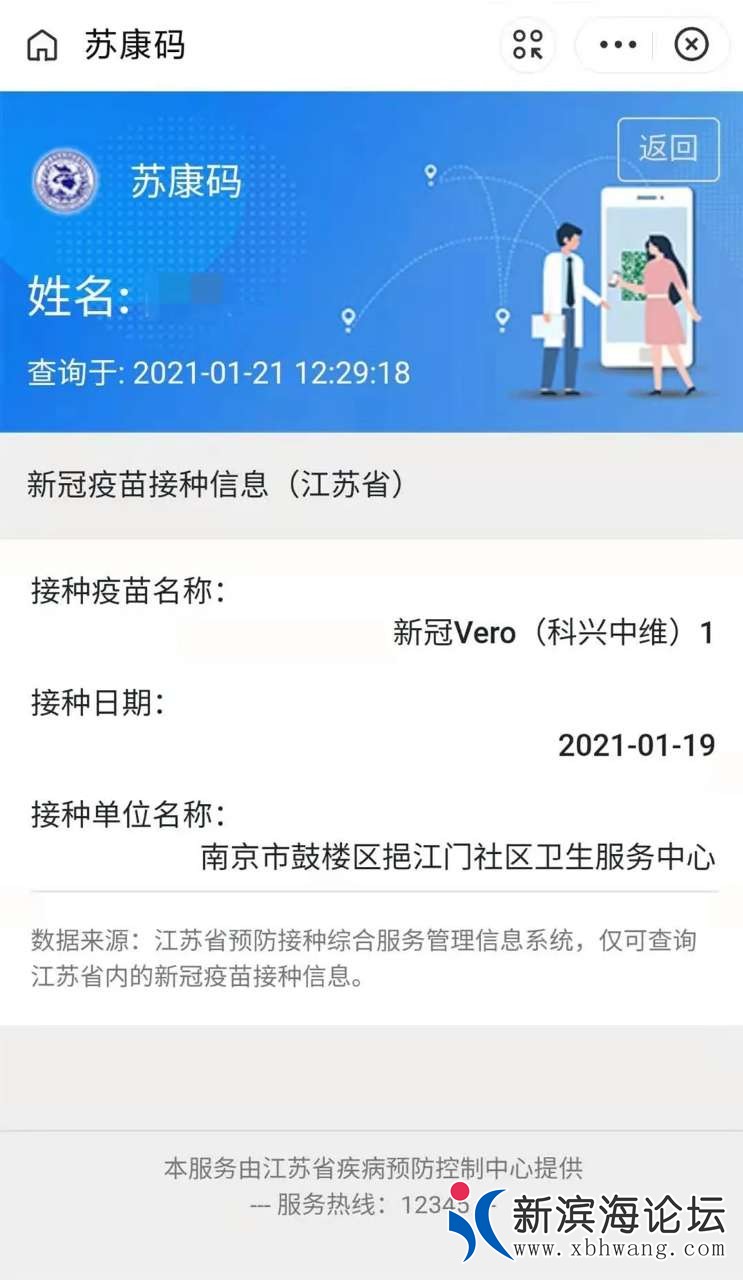Open the QR scan icon
Image resolution: width=743 pixels, height=1280 pixels.
pyautogui.click(x=528, y=45)
